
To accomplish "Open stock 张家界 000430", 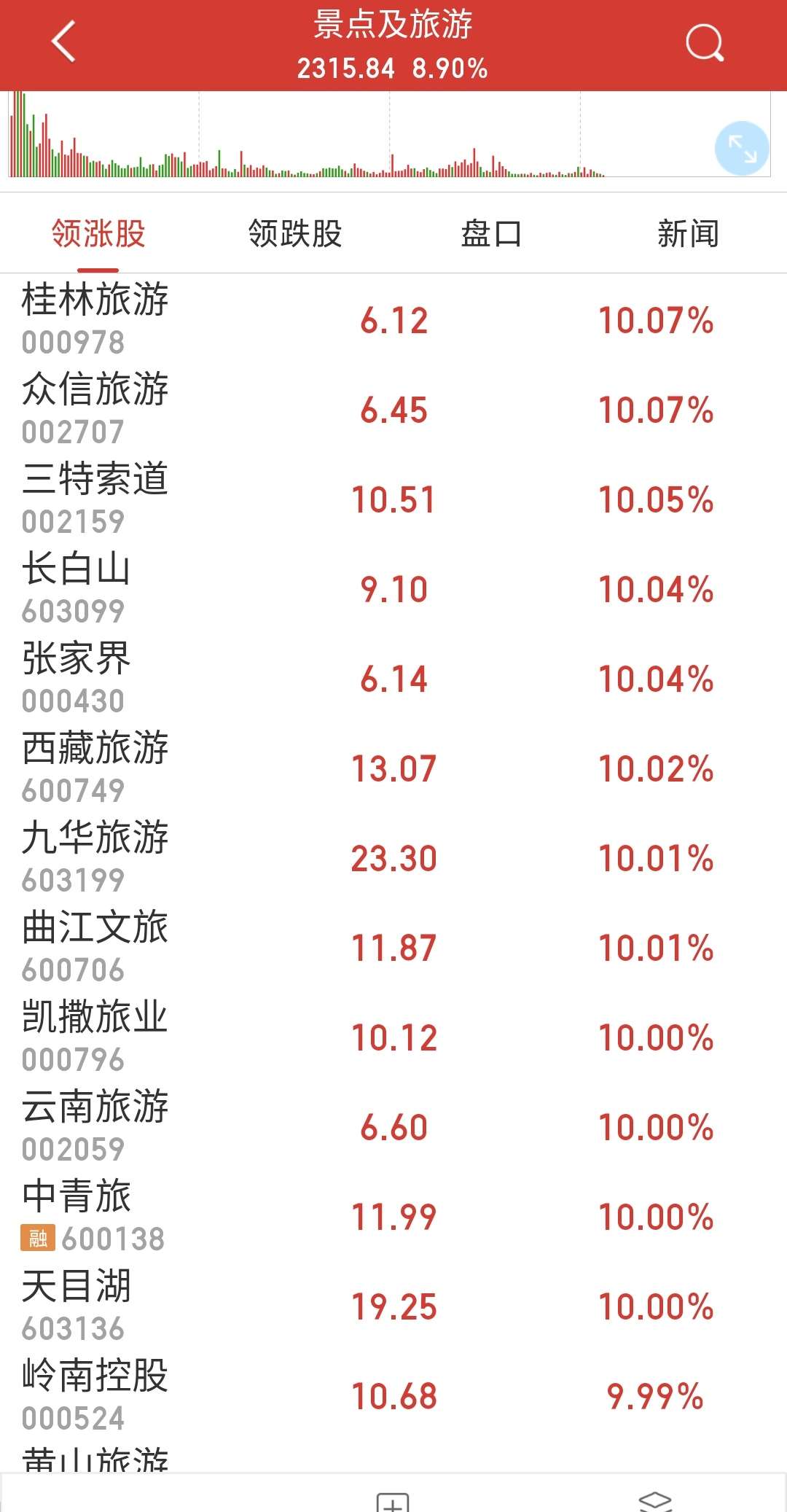I will (393, 678).
